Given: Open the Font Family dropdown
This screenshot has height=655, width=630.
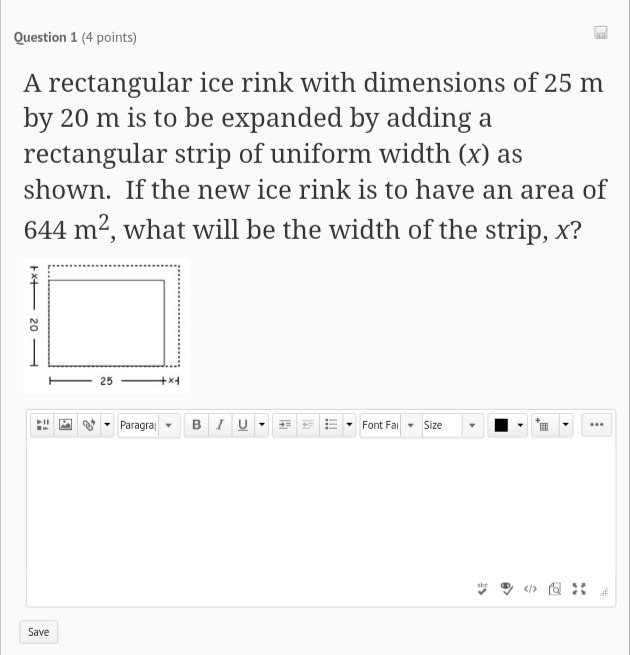Looking at the screenshot, I should [386, 425].
